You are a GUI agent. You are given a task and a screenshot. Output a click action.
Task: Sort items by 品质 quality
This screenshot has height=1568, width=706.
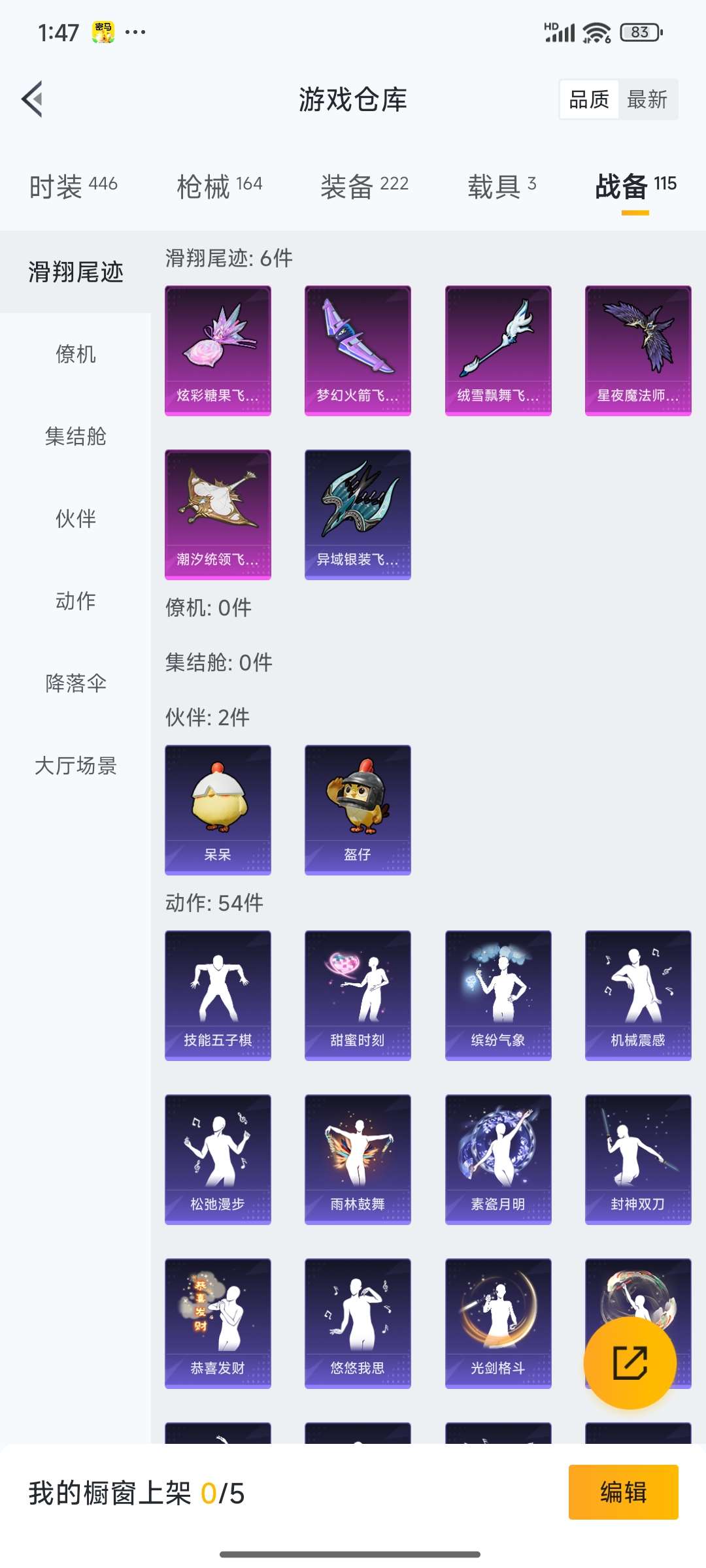588,99
